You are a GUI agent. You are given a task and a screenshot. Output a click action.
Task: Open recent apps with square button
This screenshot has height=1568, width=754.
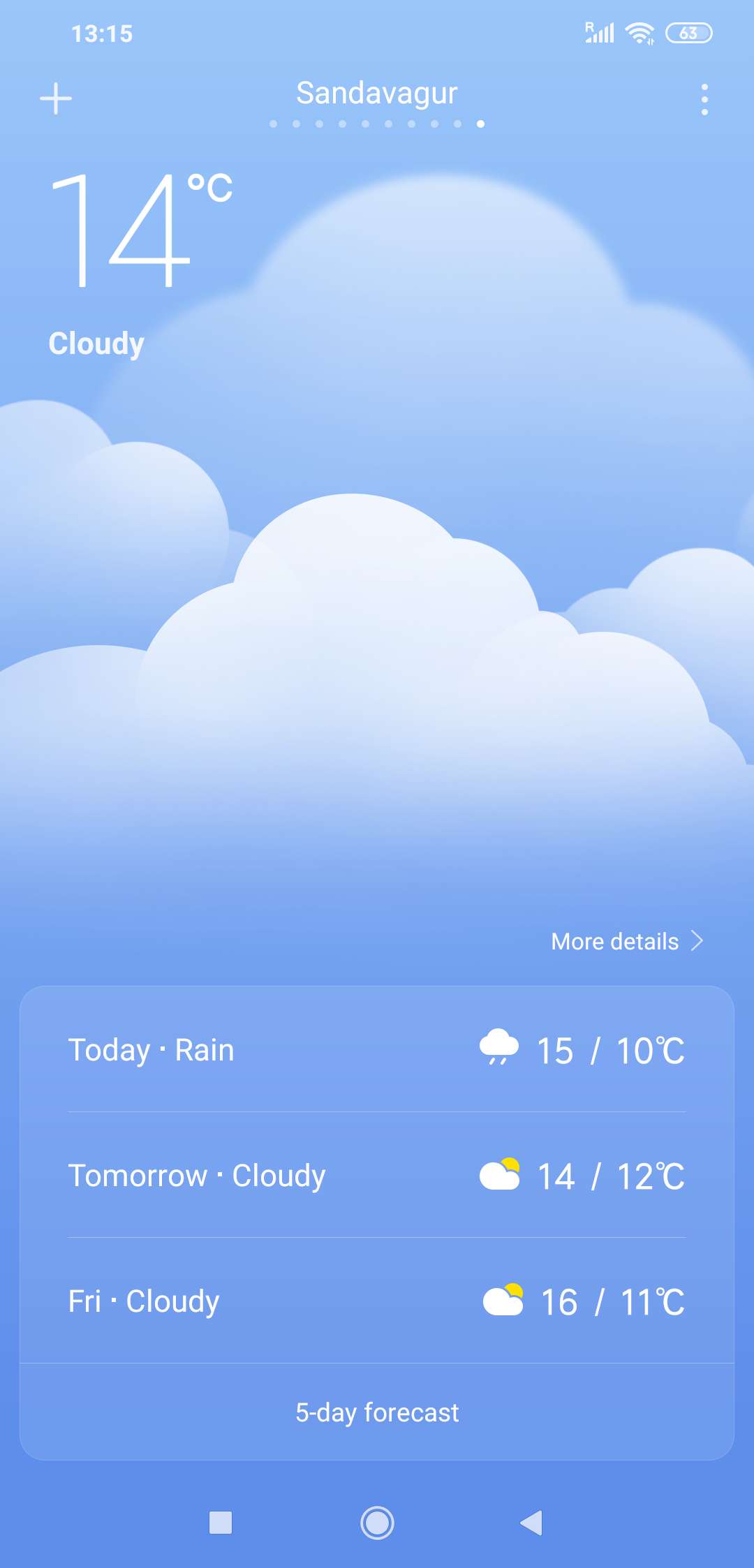pyautogui.click(x=221, y=1523)
